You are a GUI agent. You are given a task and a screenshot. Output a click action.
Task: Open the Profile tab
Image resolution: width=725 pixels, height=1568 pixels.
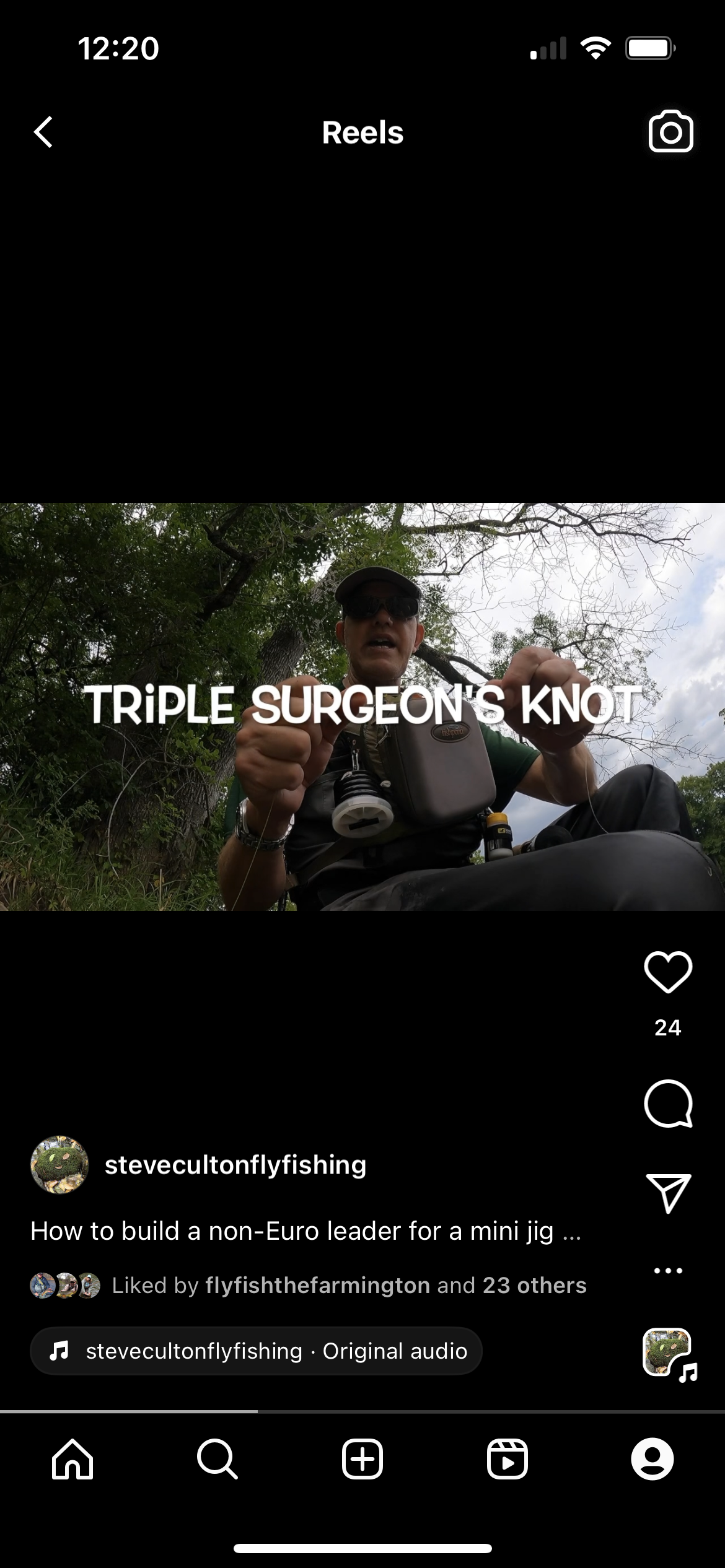point(652,1459)
